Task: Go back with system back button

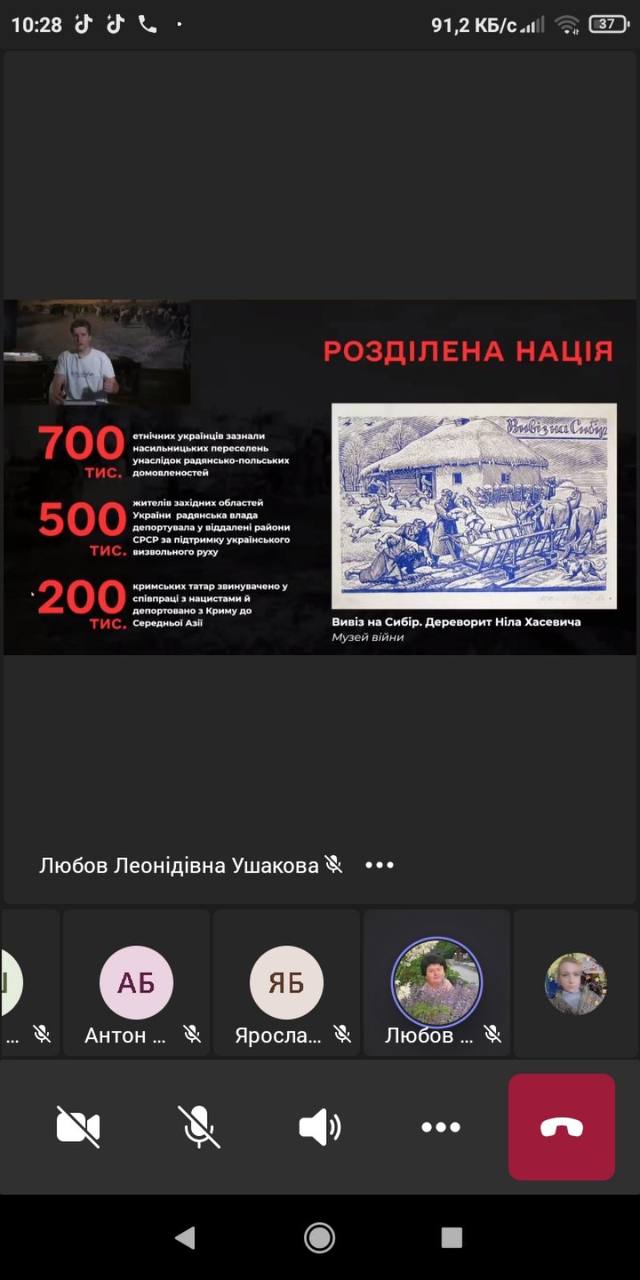Action: [185, 1238]
